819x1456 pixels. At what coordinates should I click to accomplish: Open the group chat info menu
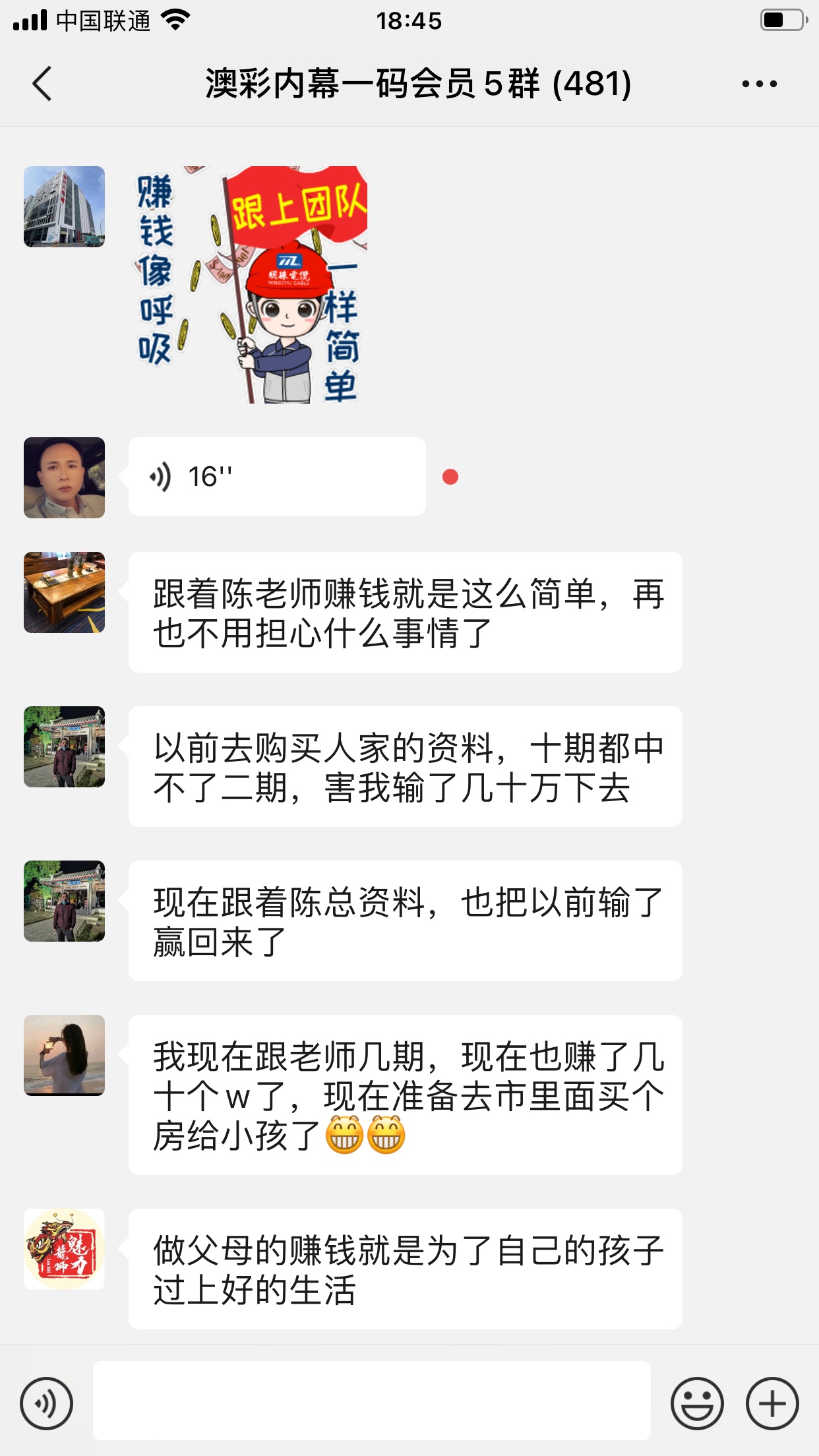pos(759,84)
